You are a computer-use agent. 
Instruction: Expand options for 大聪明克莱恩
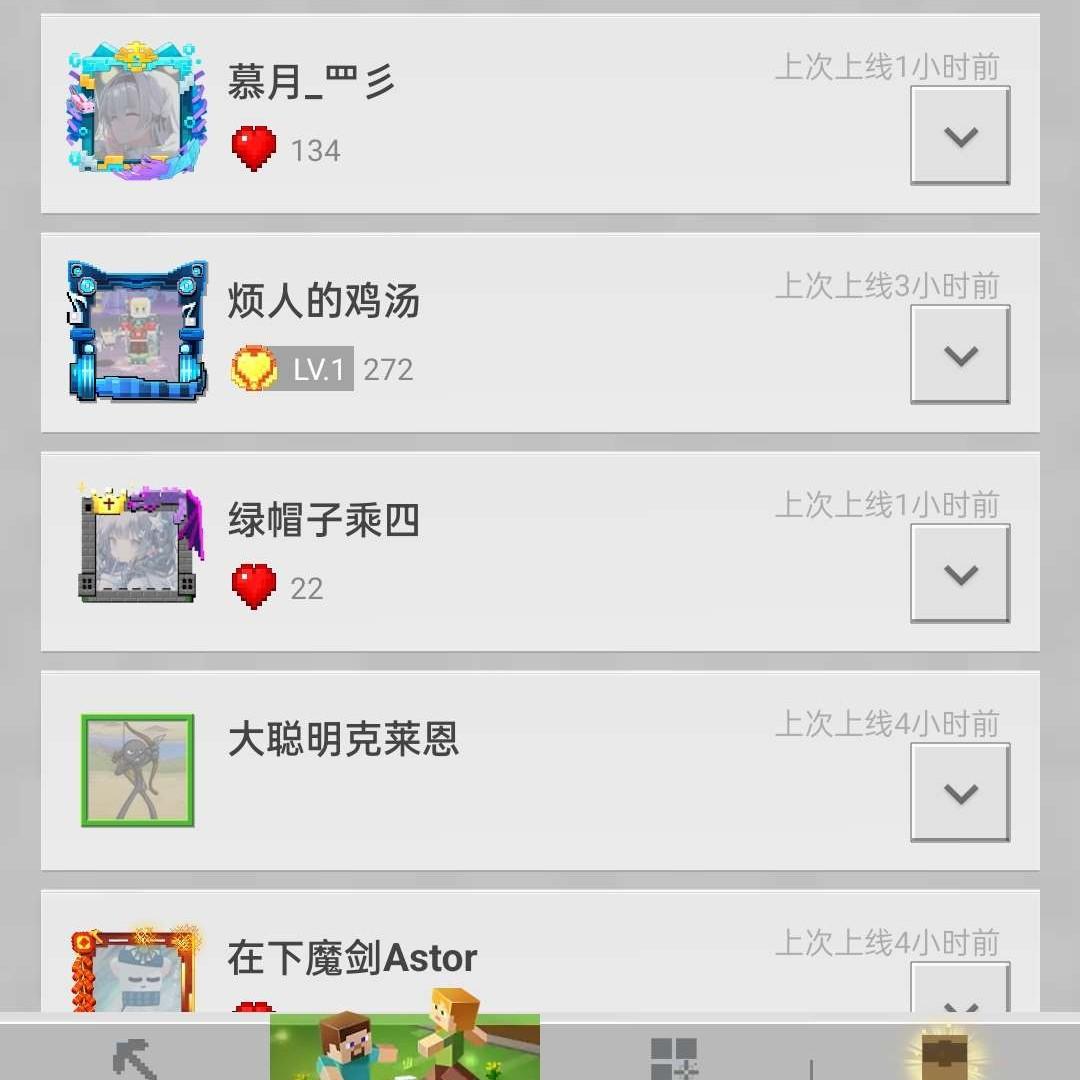[x=960, y=793]
